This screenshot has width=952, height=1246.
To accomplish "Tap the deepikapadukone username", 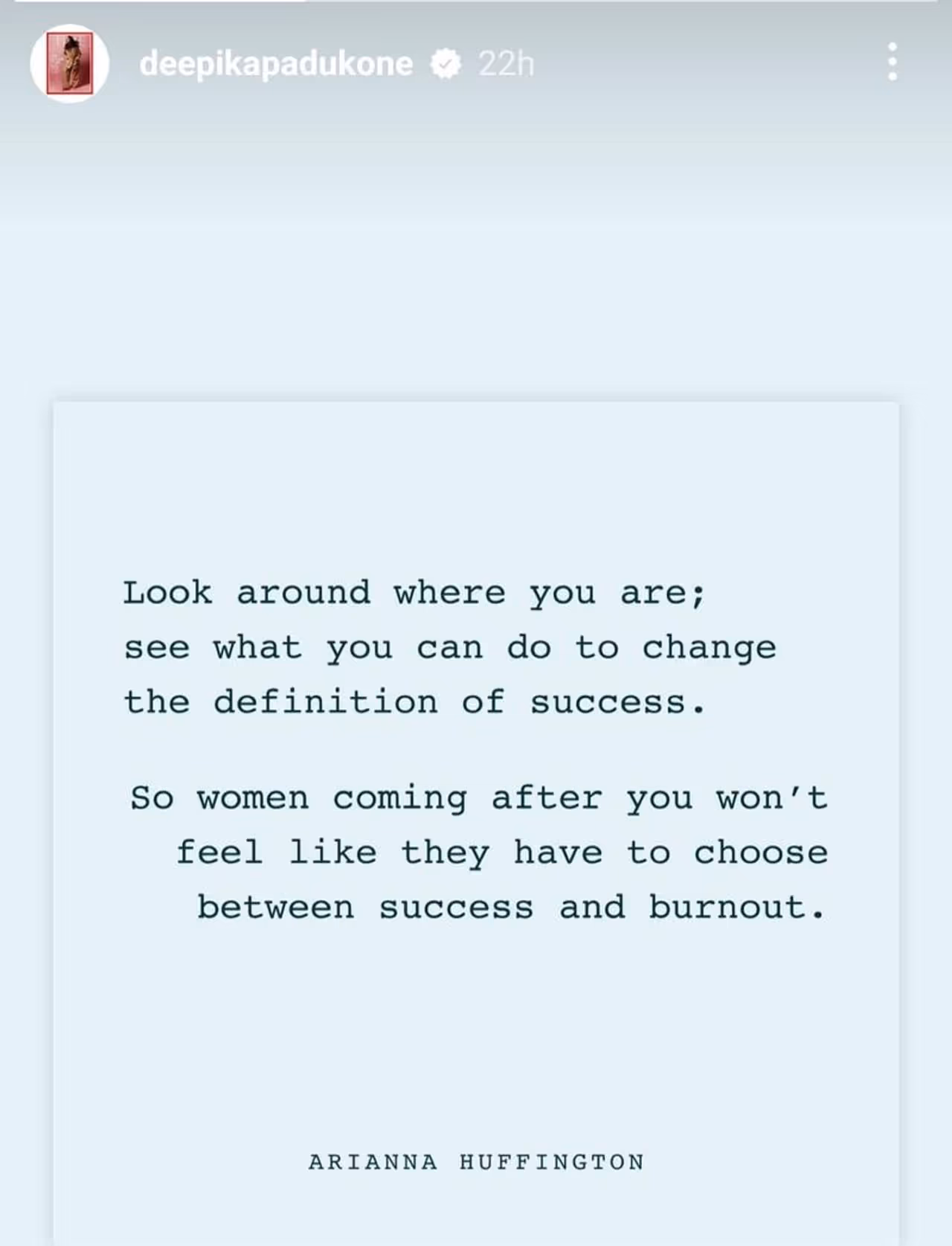I will [276, 65].
